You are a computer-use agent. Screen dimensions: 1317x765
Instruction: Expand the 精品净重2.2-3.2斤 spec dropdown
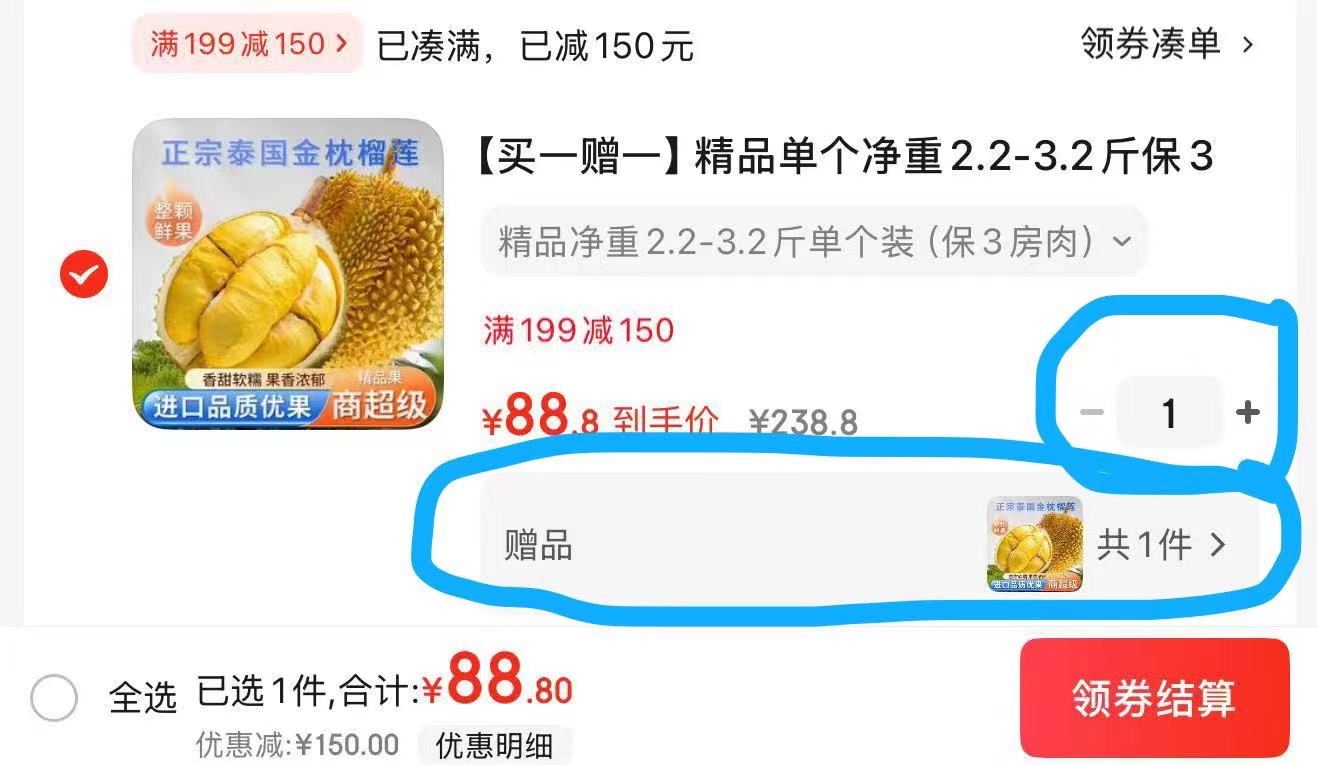(x=813, y=242)
